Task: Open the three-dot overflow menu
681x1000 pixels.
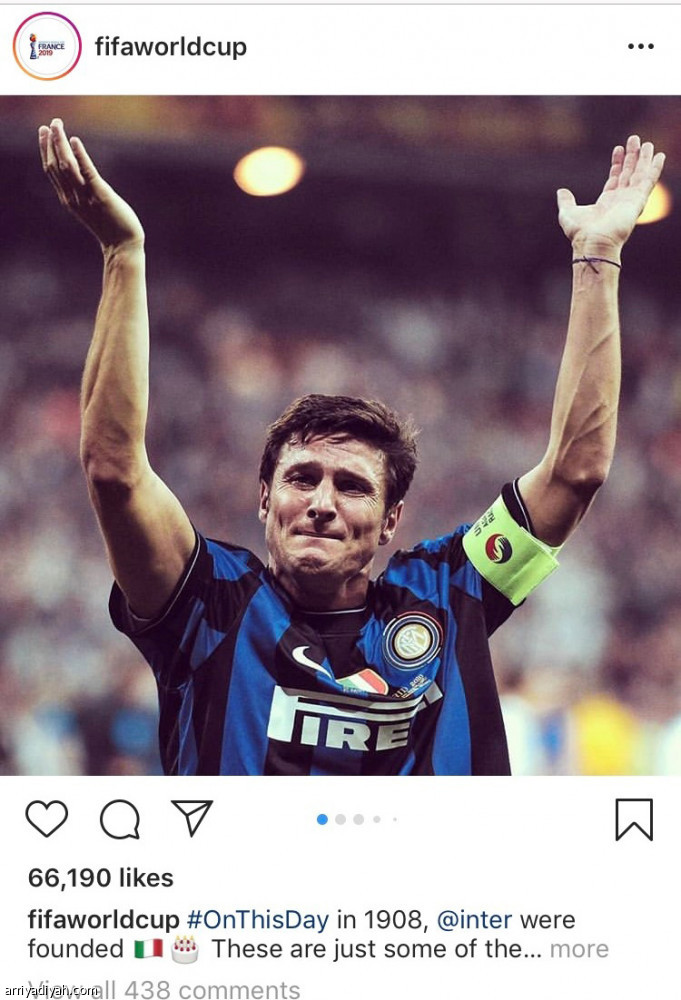Action: 640,47
